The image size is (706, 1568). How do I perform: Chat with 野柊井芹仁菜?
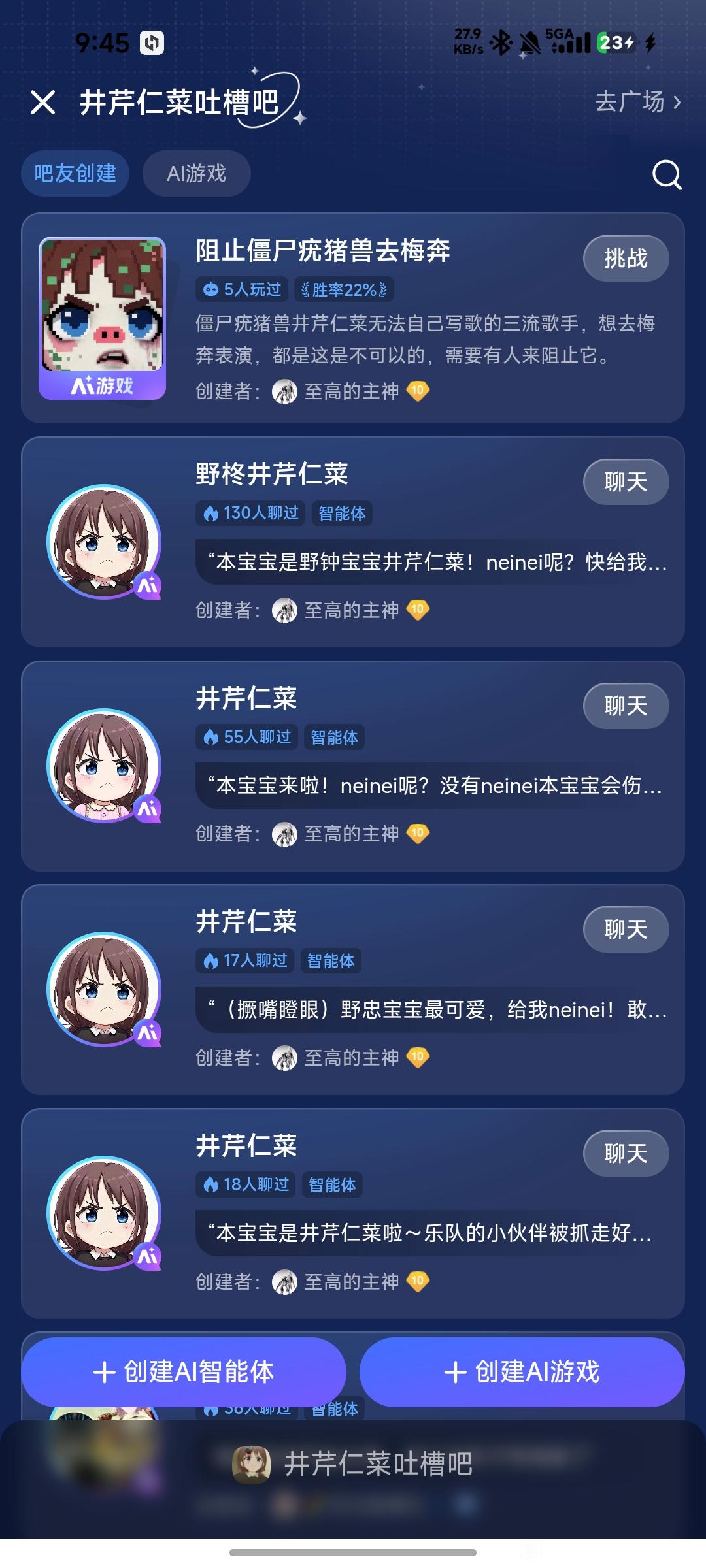[625, 482]
